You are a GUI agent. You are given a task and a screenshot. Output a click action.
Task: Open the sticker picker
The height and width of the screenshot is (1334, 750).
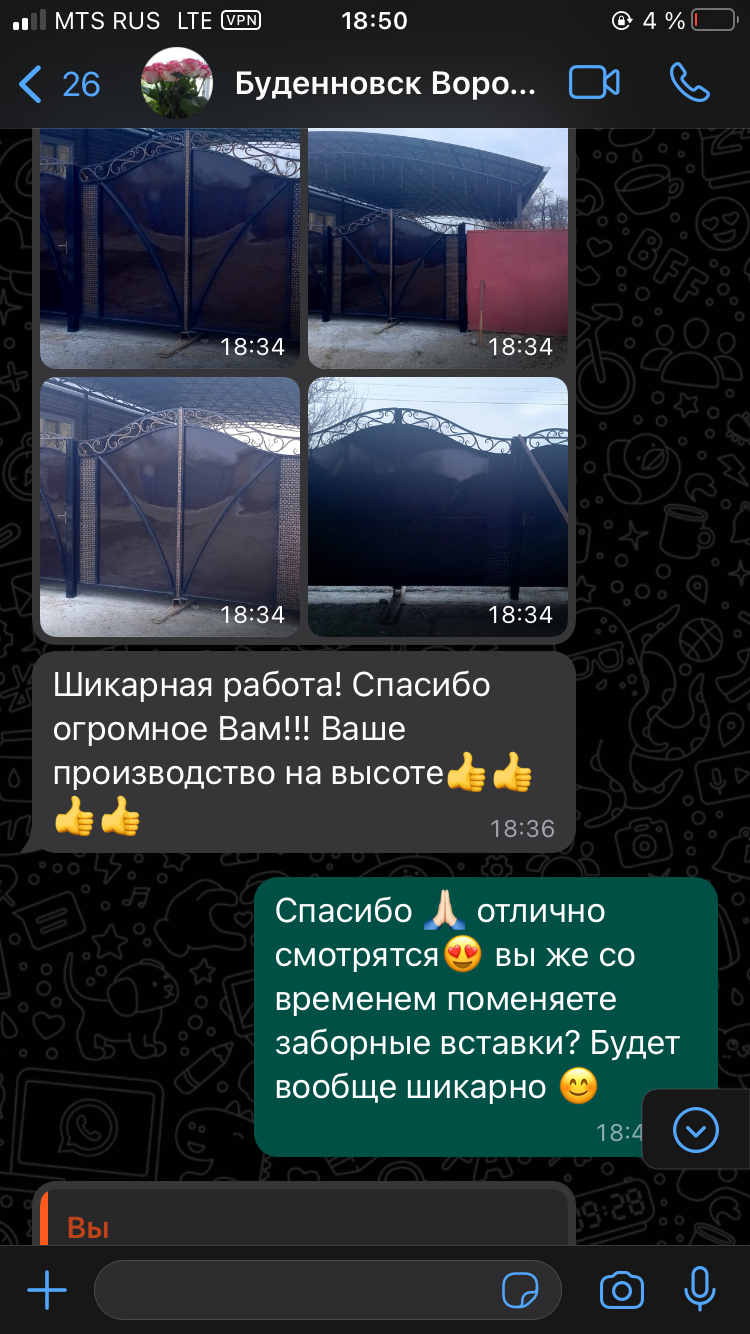520,1290
